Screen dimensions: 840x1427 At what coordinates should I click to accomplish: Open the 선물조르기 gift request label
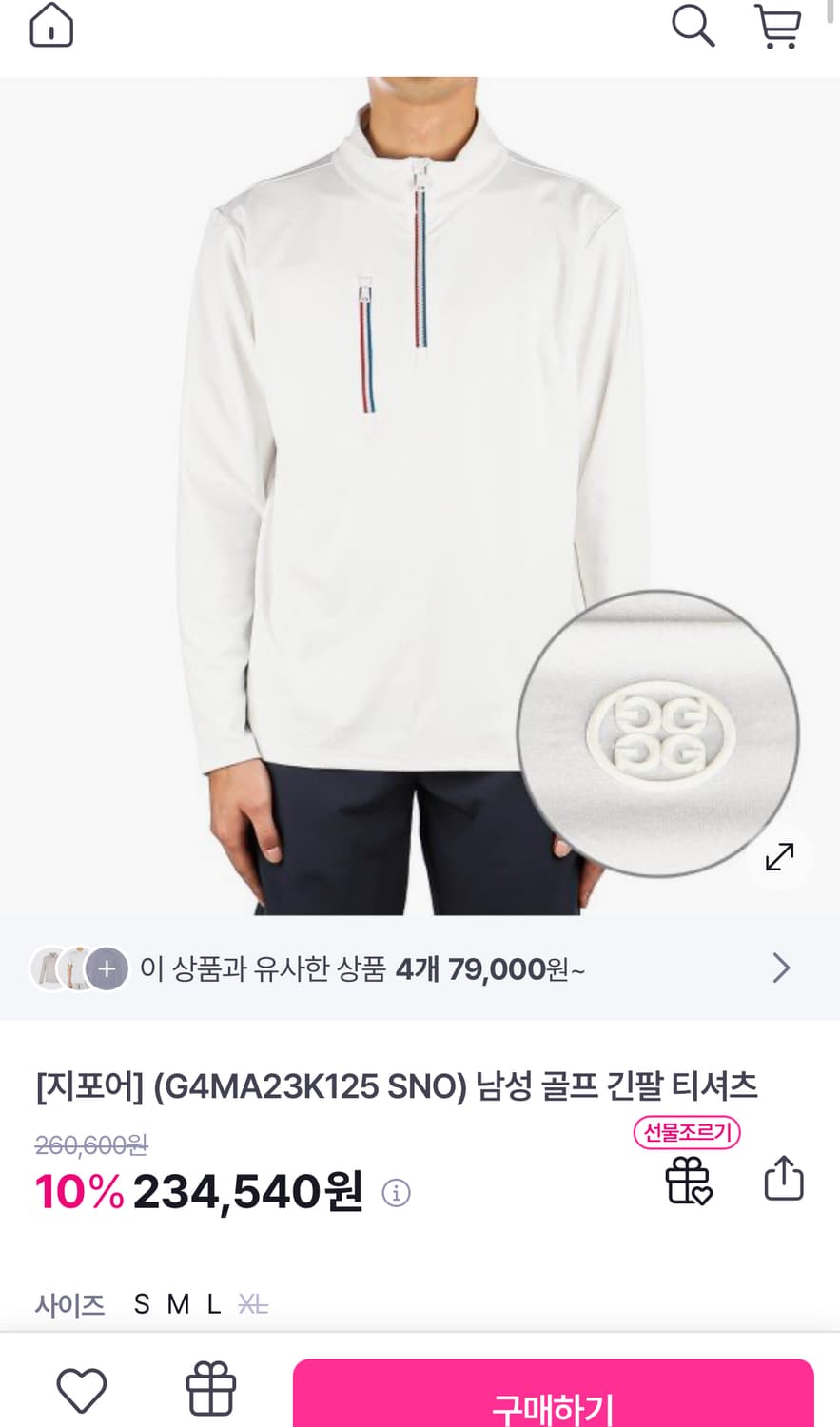tap(687, 1134)
